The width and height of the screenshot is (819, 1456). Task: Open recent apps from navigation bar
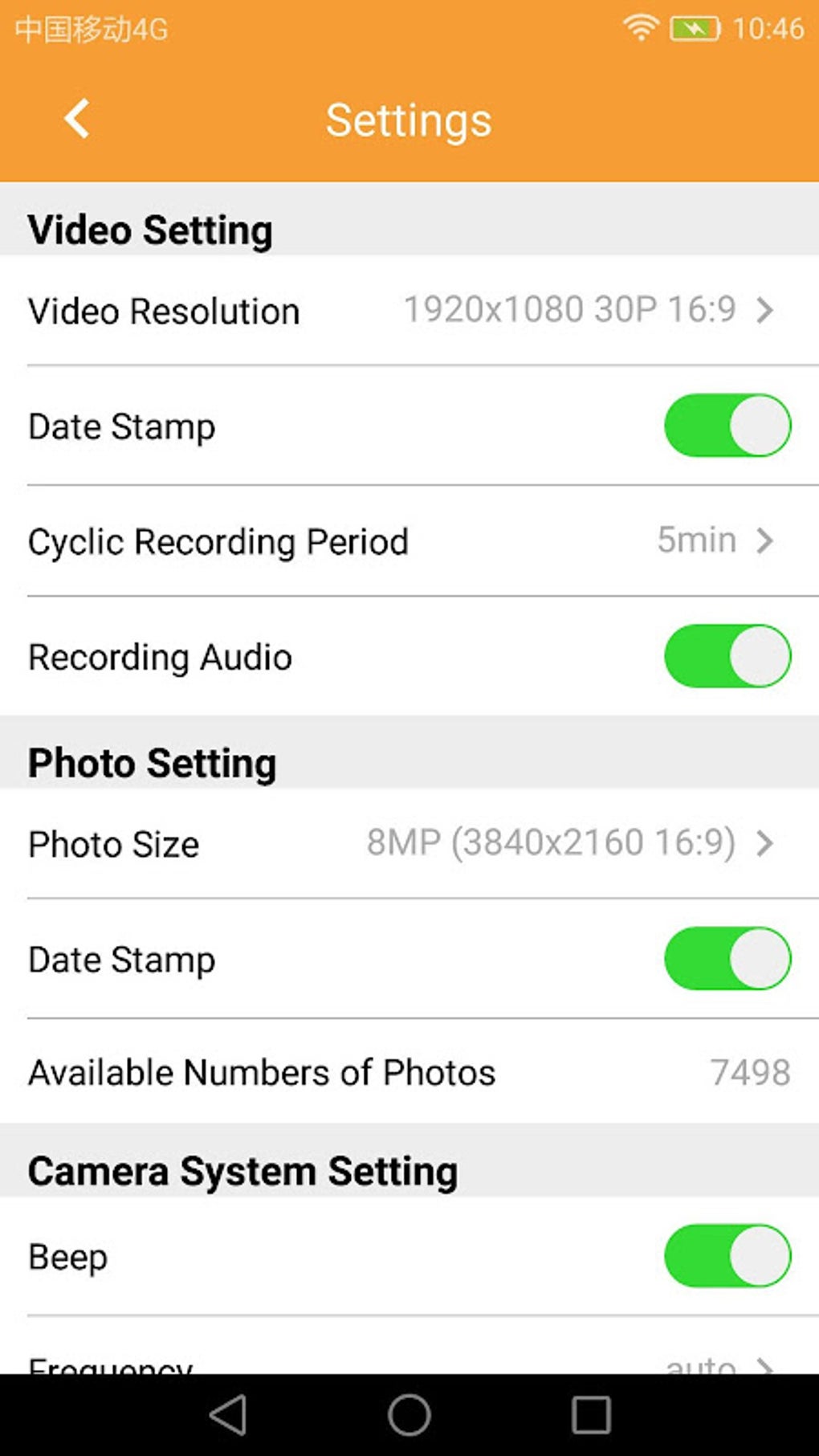click(591, 1414)
